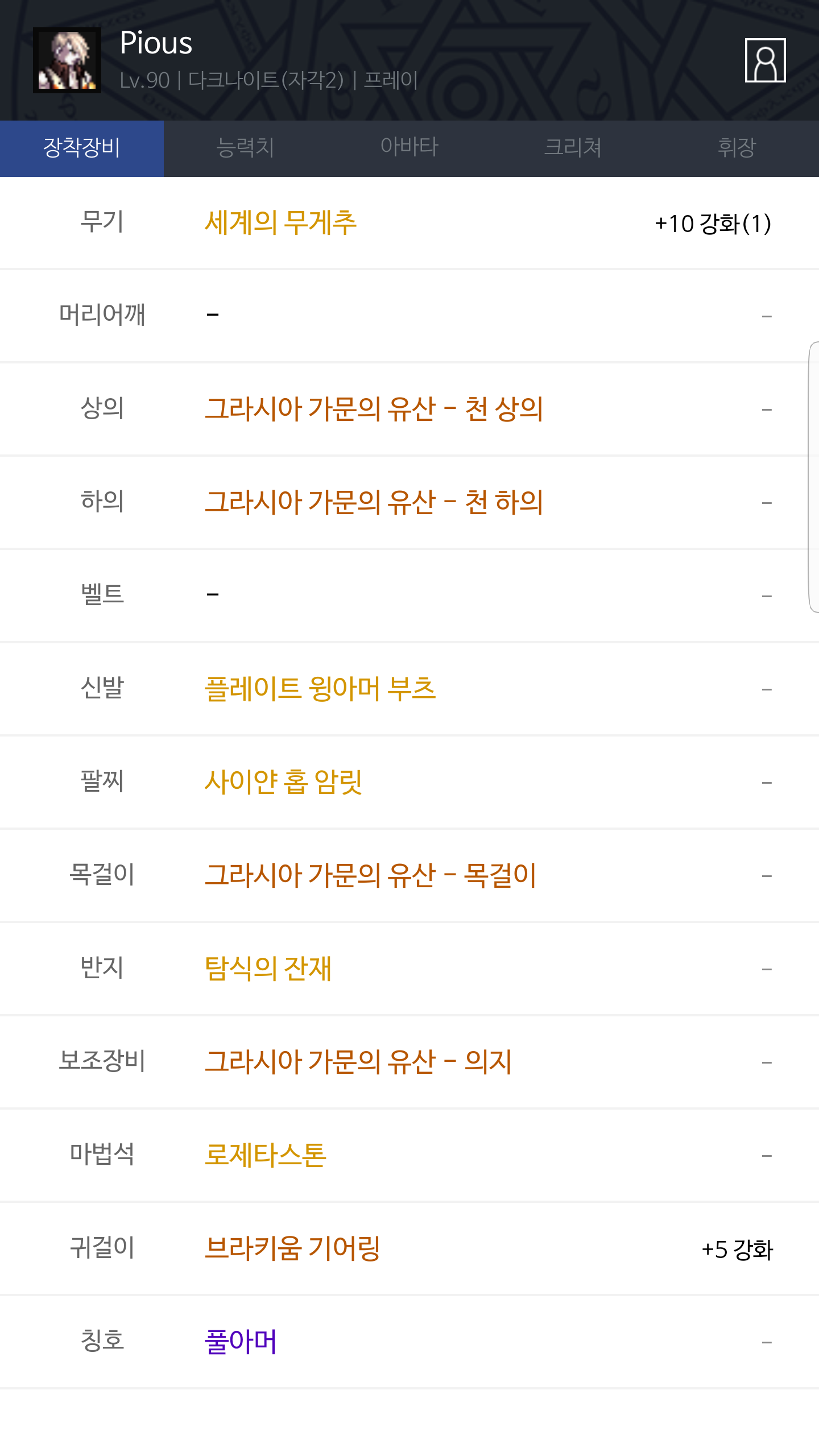
Task: Switch to the 능력치 tab
Action: tap(246, 148)
